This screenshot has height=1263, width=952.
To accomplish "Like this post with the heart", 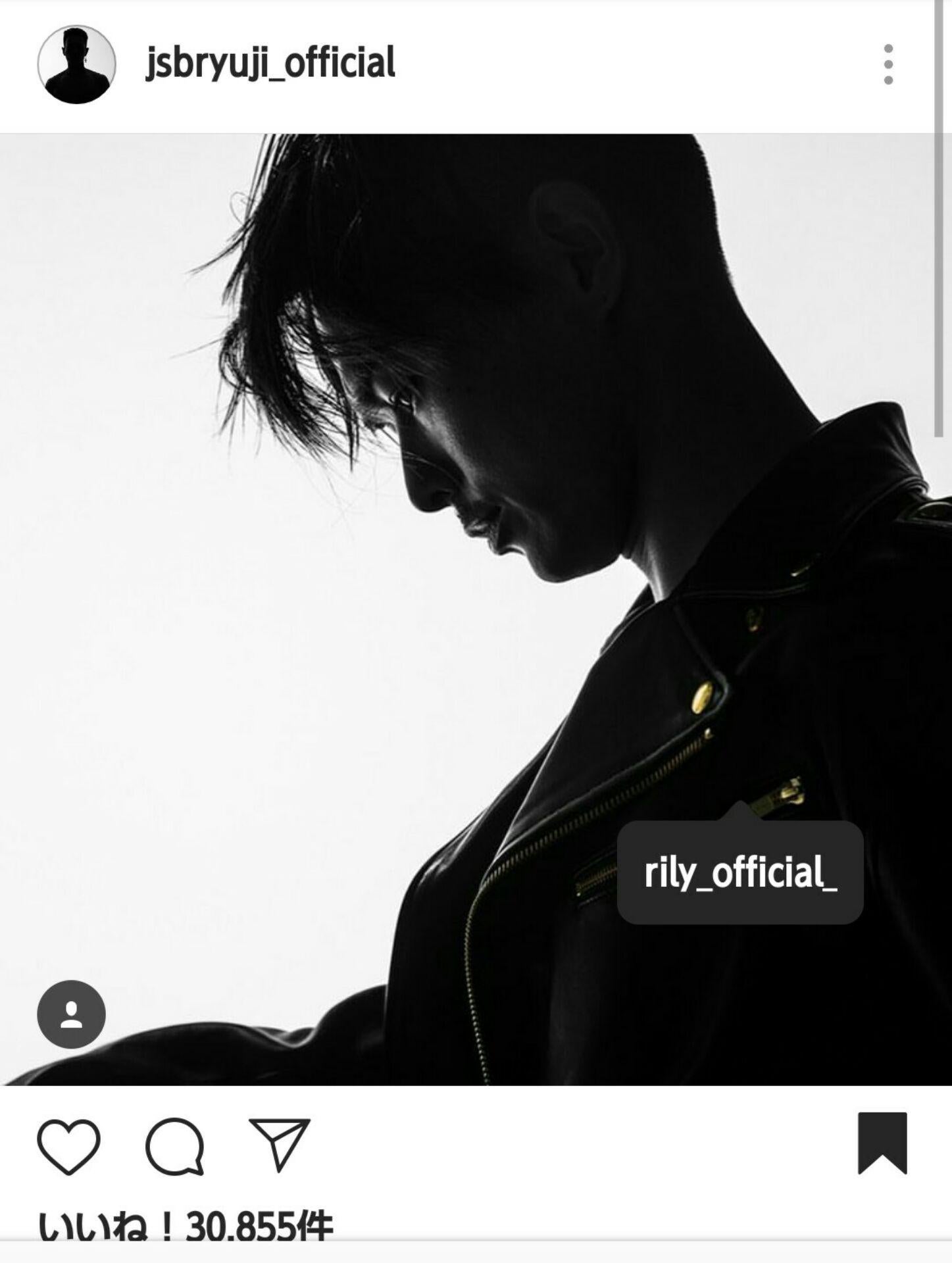I will tap(68, 1146).
